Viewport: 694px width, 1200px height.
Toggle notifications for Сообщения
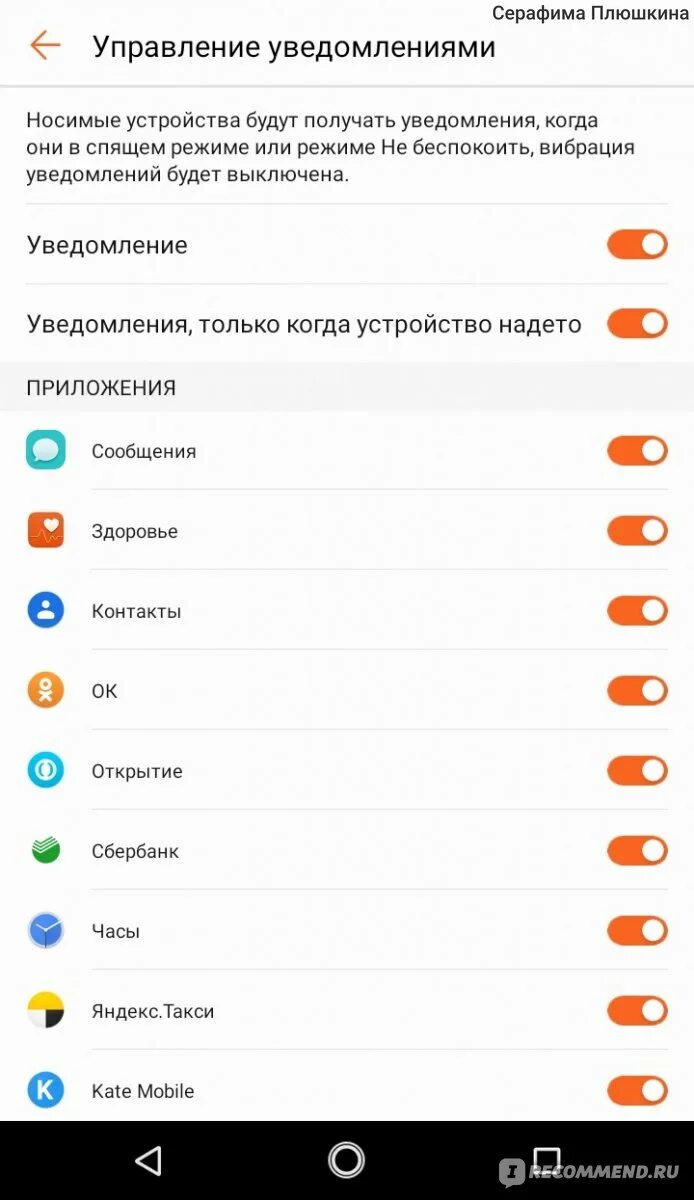pos(637,451)
